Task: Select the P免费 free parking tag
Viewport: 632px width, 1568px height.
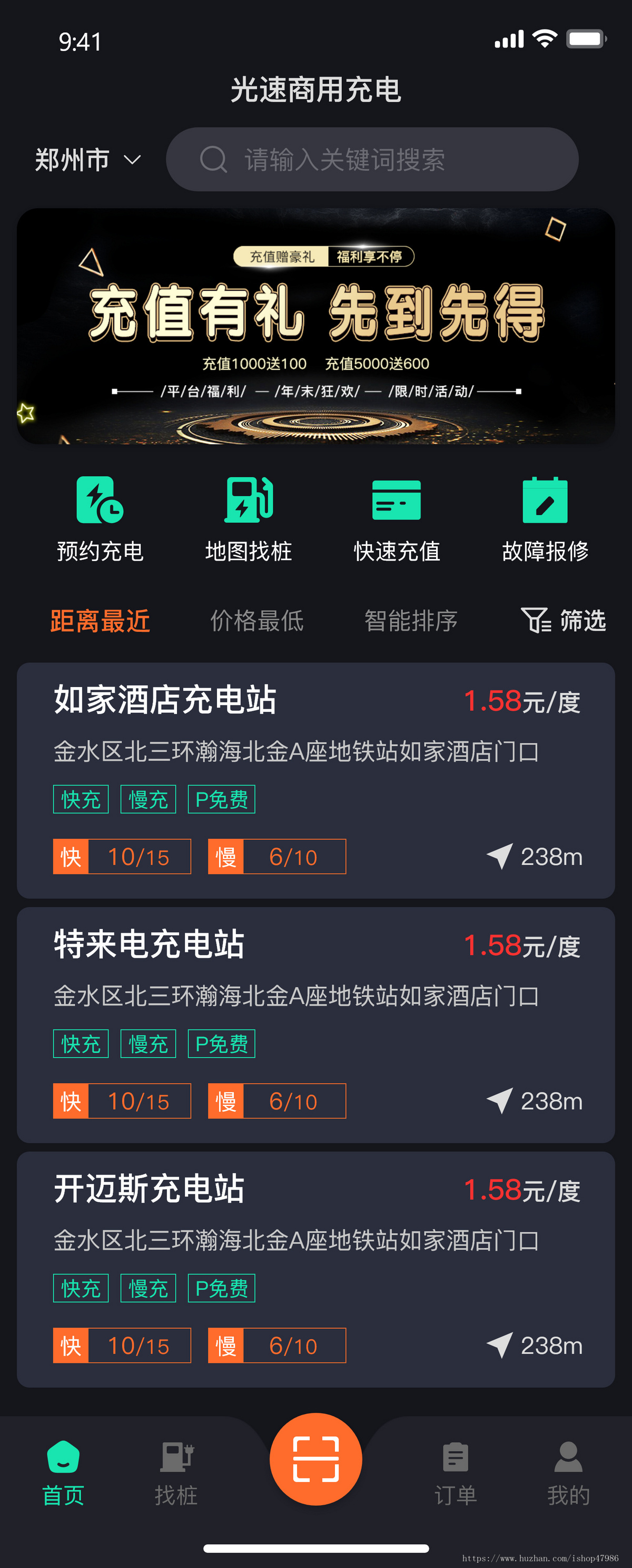Action: click(x=221, y=799)
